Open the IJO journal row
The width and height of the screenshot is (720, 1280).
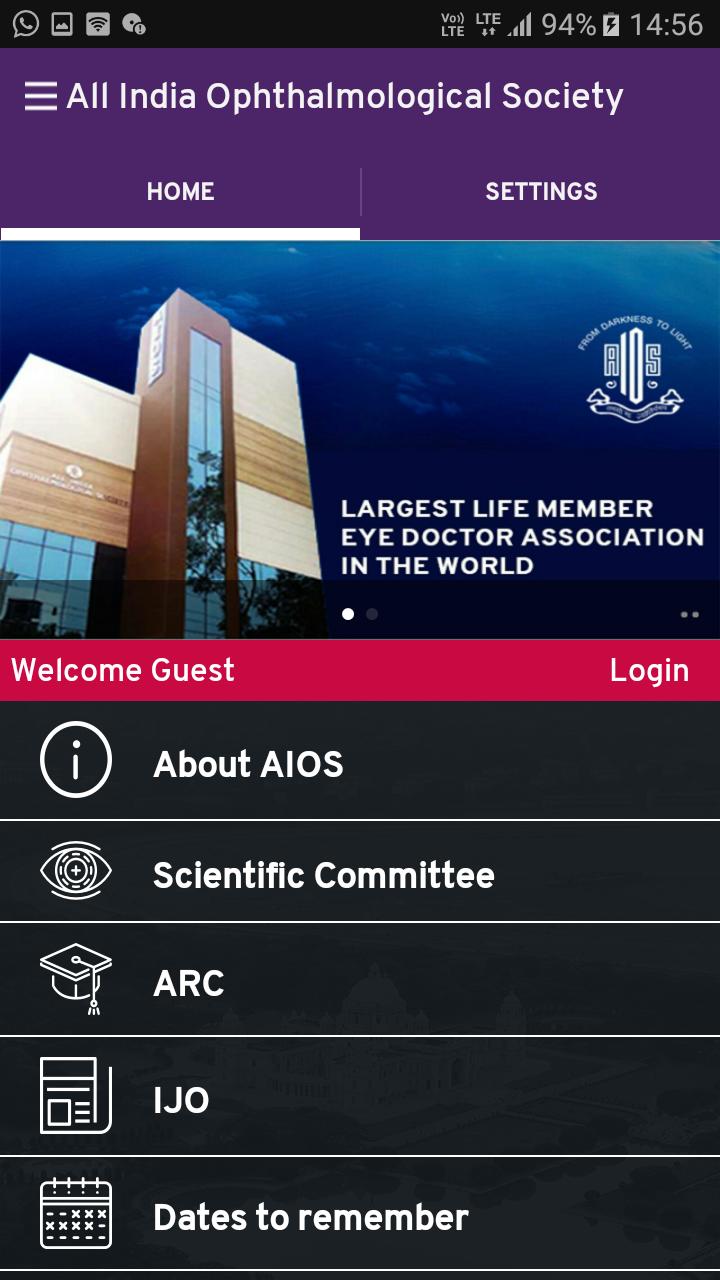tap(360, 1099)
